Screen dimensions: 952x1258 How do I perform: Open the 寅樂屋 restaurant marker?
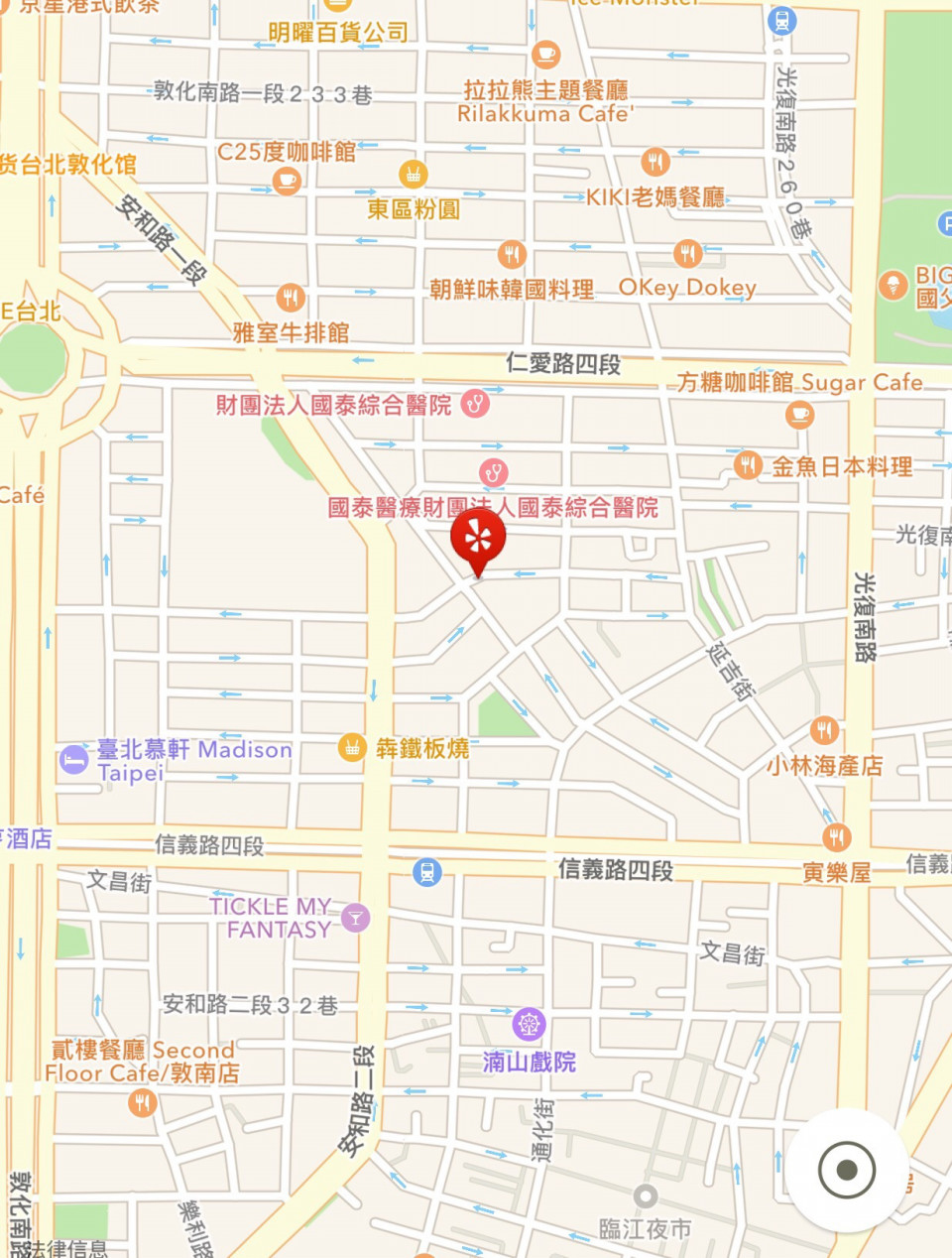point(837,837)
